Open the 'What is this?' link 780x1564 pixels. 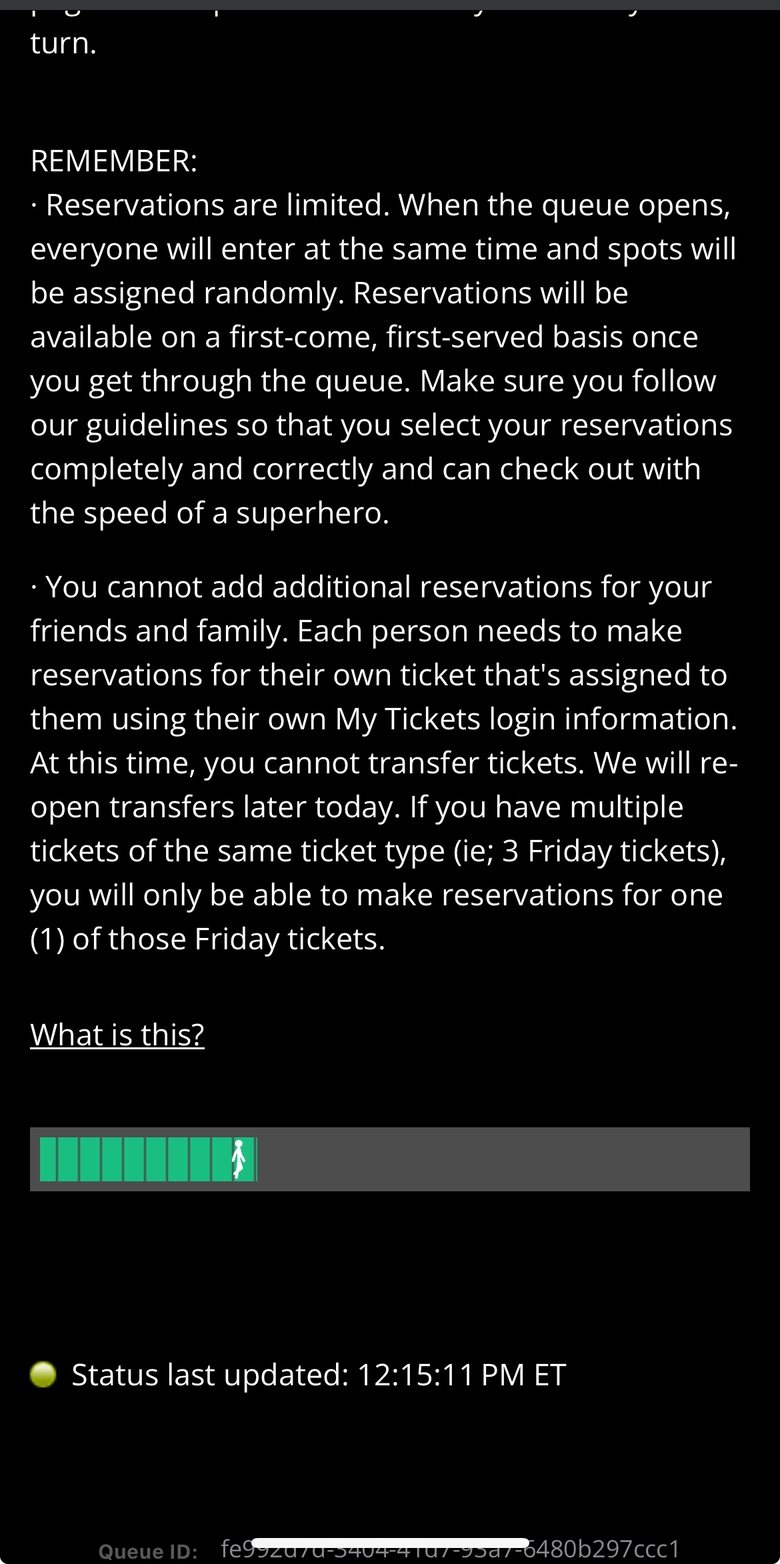tap(117, 1035)
